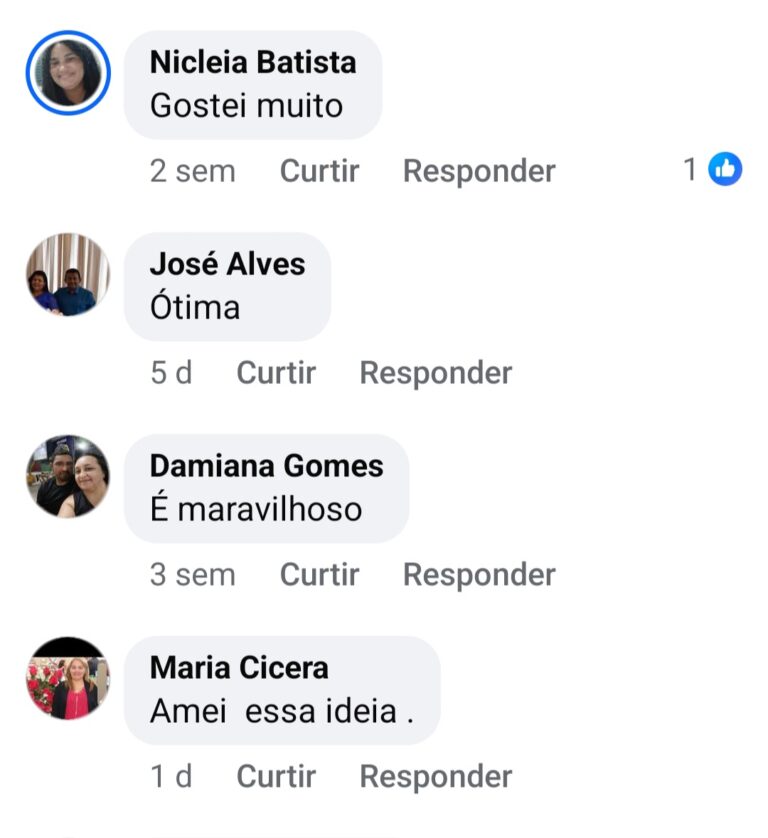Responder to Maria Cicera's comment
Image resolution: width=768 pixels, height=838 pixels.
434,776
